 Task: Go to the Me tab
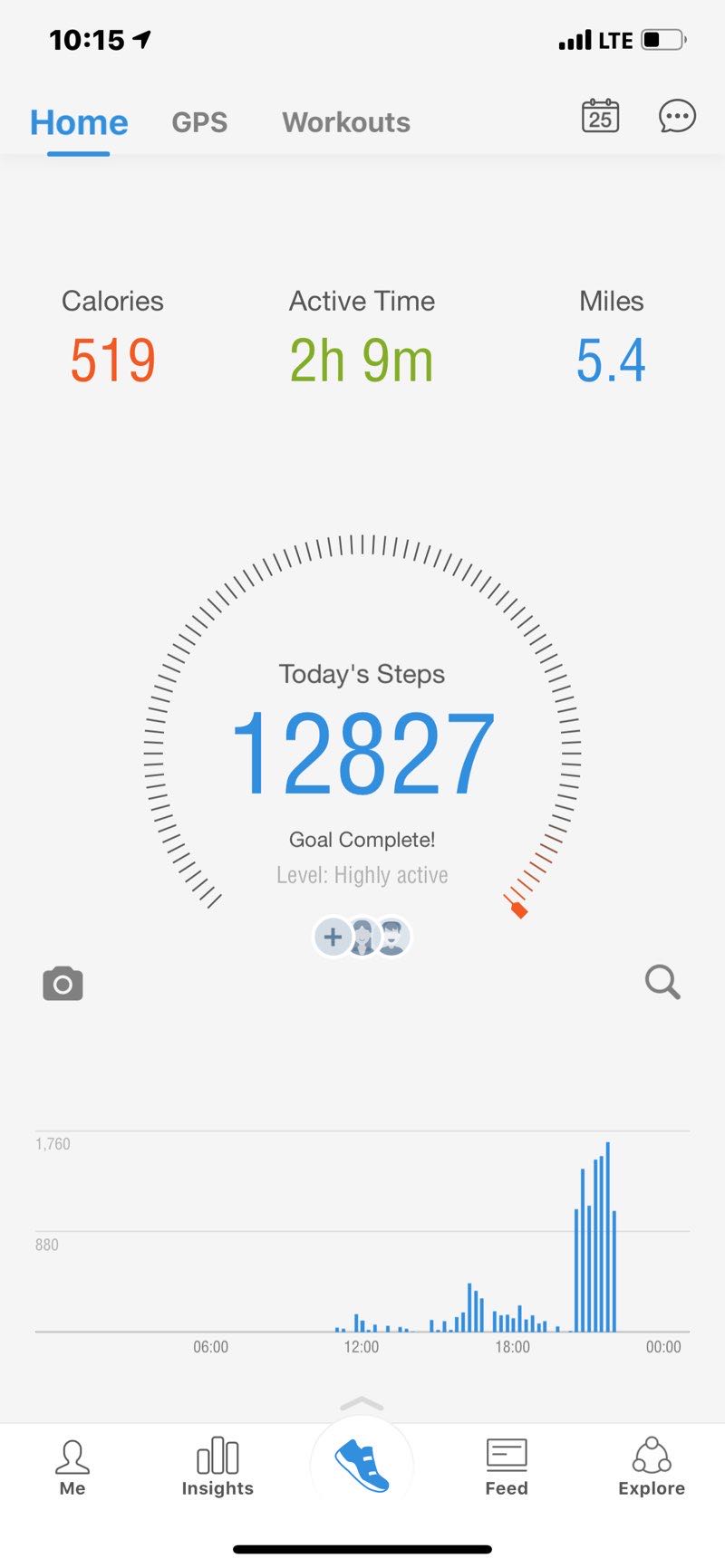tap(72, 1468)
